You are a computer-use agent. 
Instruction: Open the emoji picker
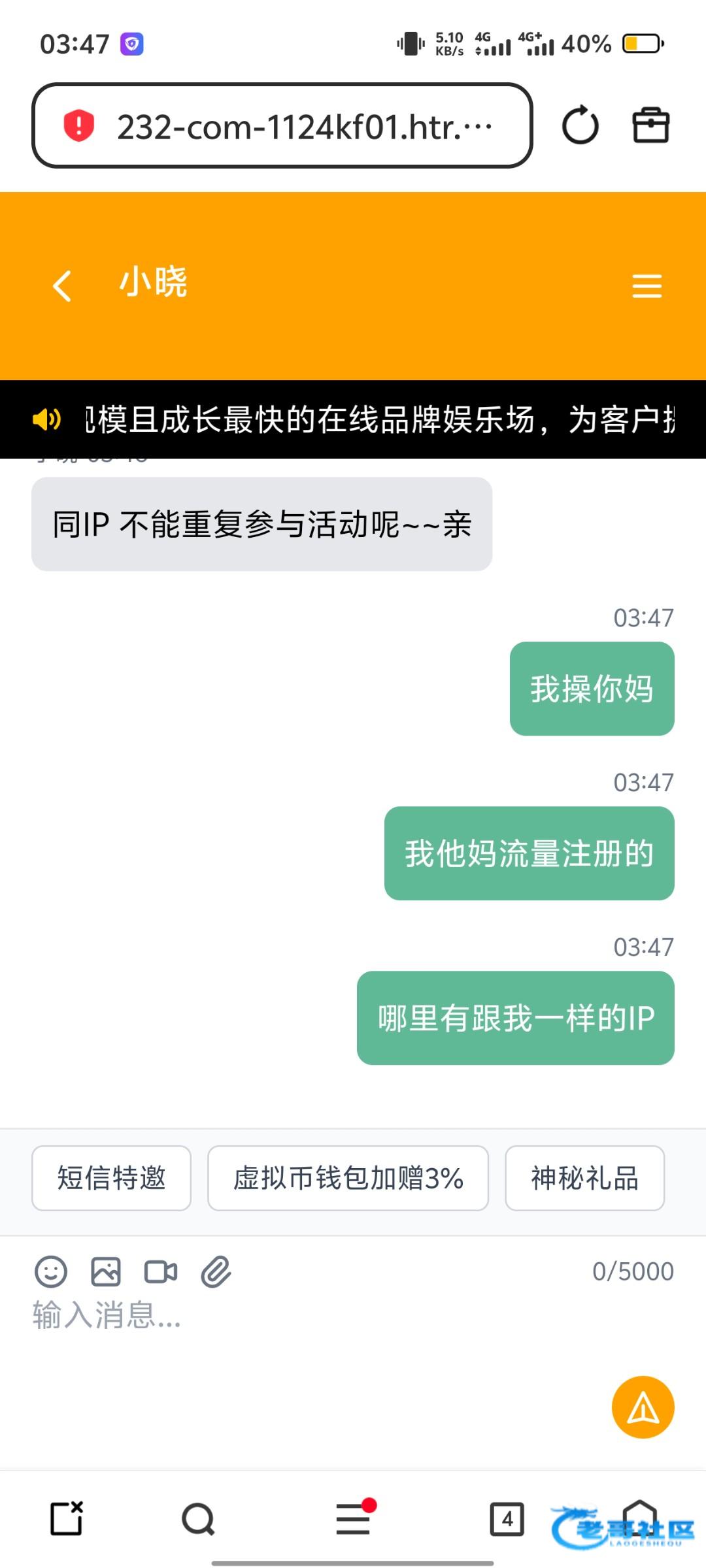50,1271
